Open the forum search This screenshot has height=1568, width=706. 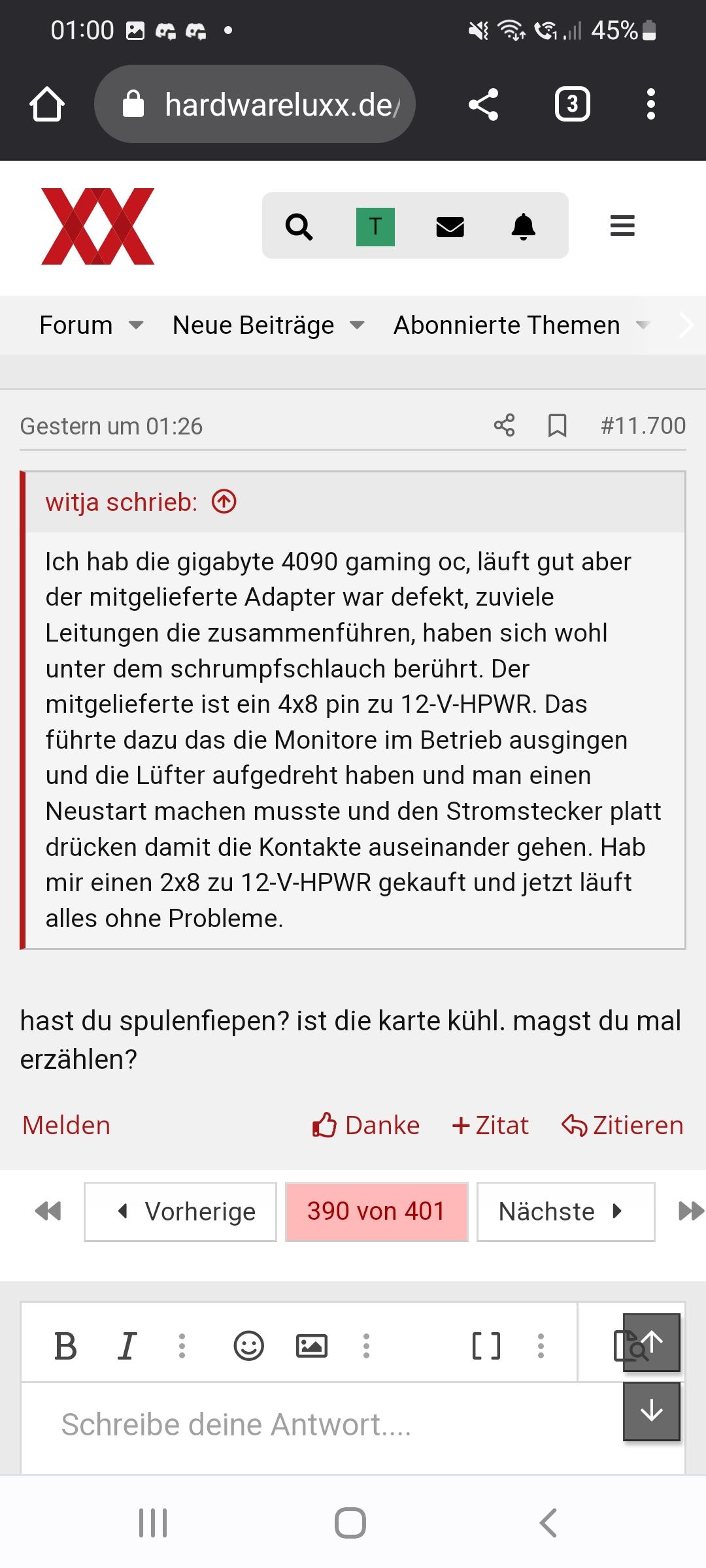pyautogui.click(x=299, y=227)
